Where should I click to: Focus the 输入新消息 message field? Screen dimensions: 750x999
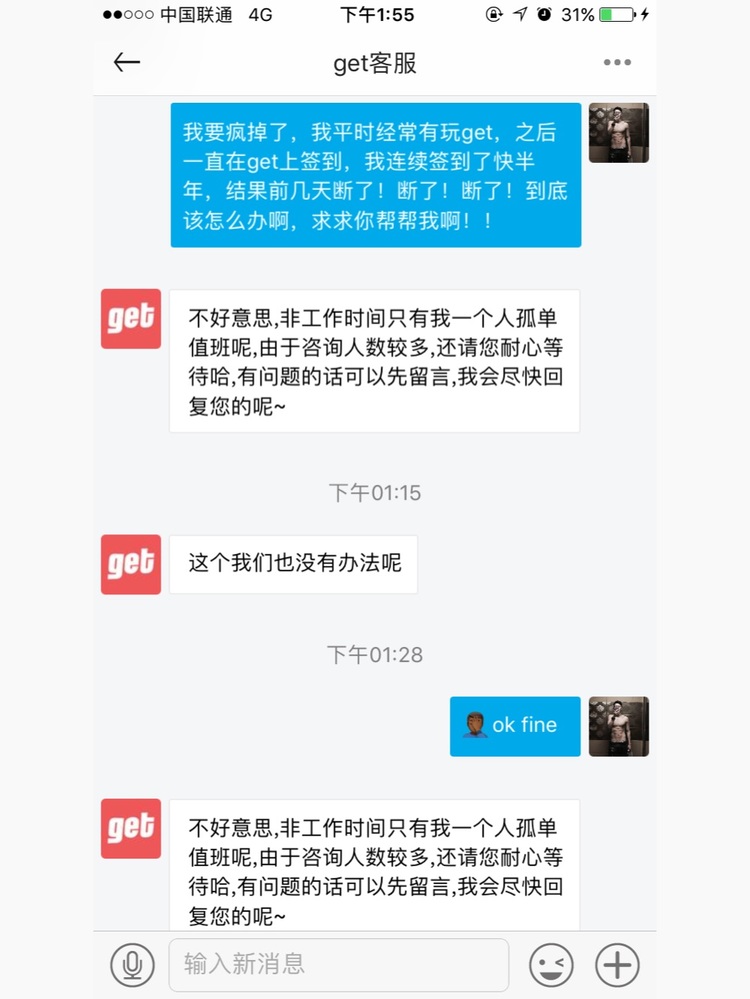point(338,965)
